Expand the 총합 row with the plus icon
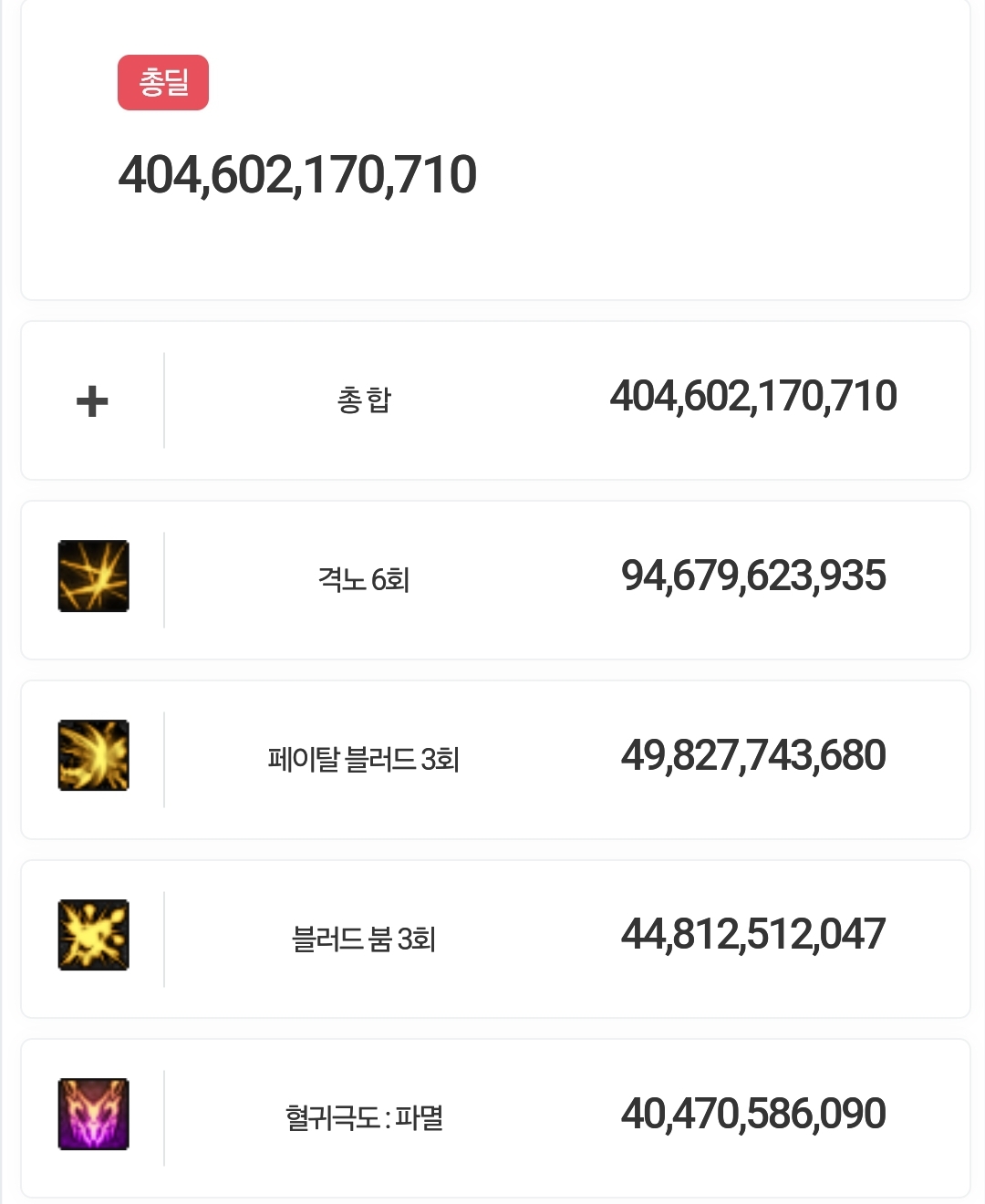This screenshot has height=1204, width=985. point(92,401)
